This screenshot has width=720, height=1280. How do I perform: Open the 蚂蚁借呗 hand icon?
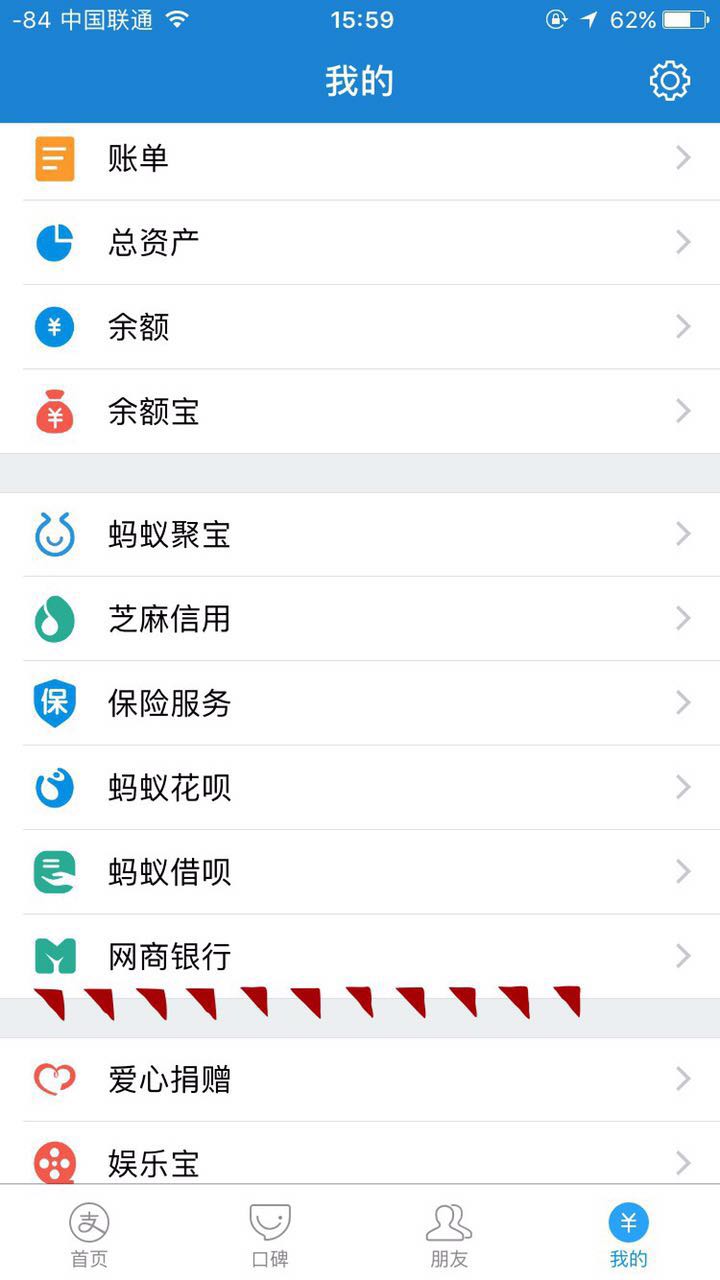click(54, 872)
